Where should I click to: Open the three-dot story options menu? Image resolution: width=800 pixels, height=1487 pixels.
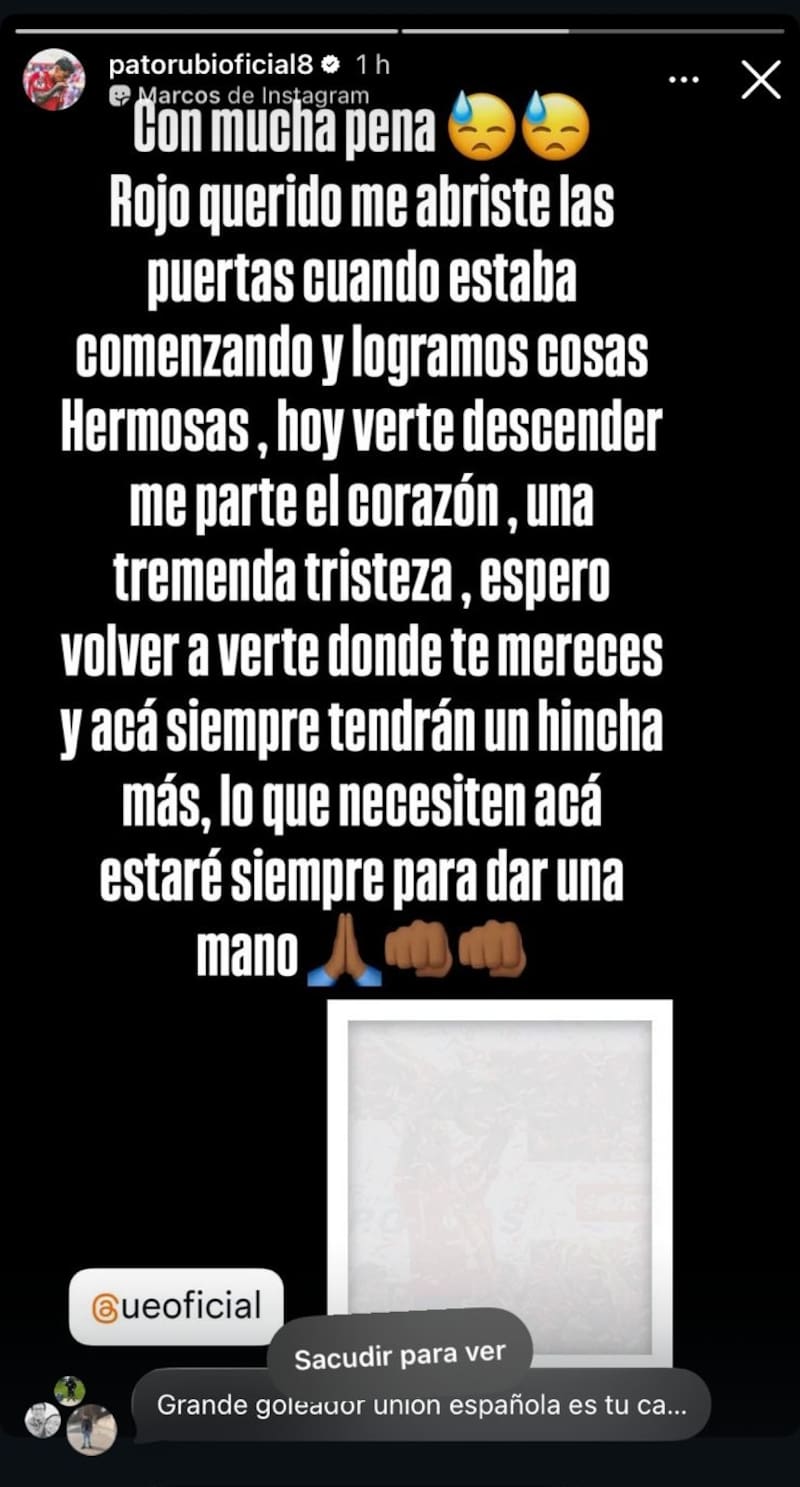pos(683,80)
